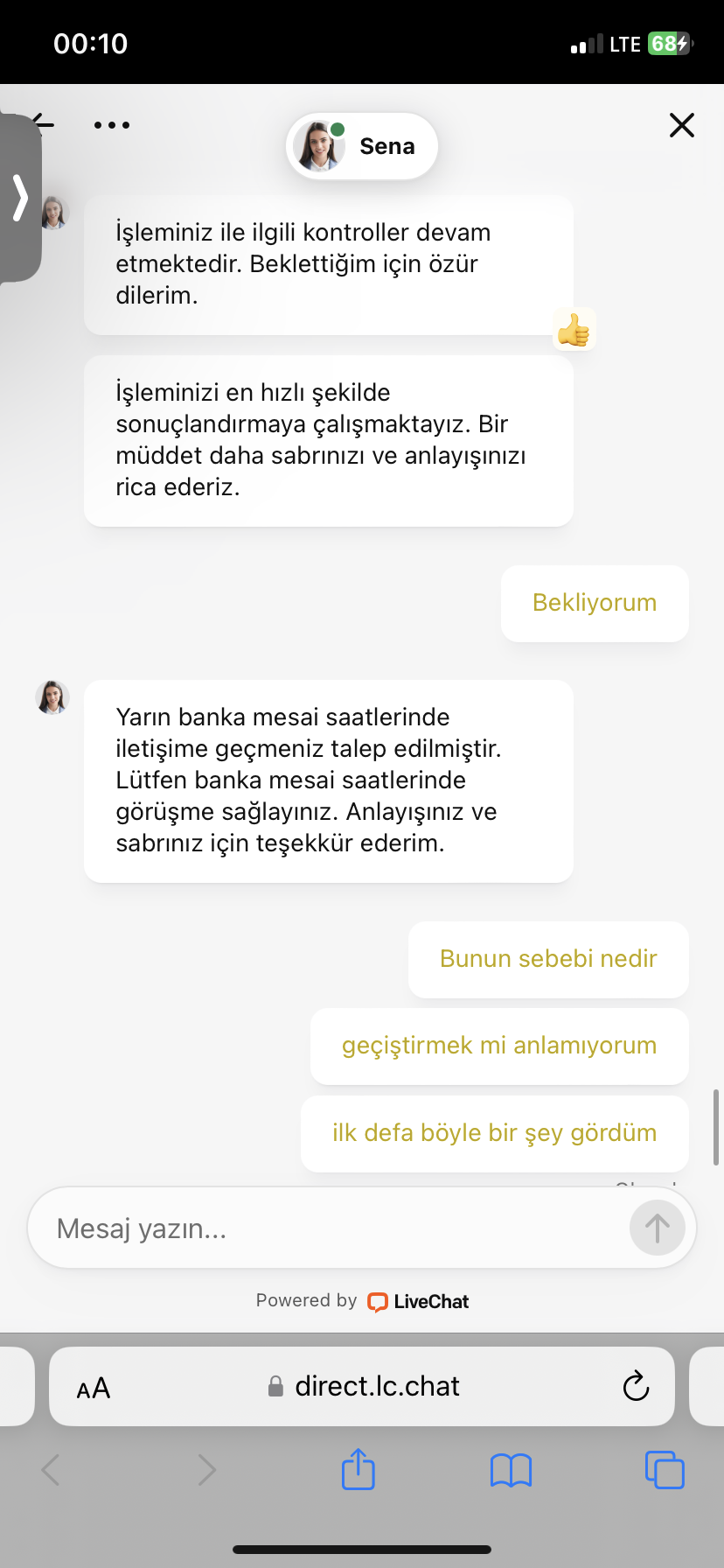The height and width of the screenshot is (1568, 724).
Task: Tap the thumbs-up reaction on the message
Action: pyautogui.click(x=574, y=330)
